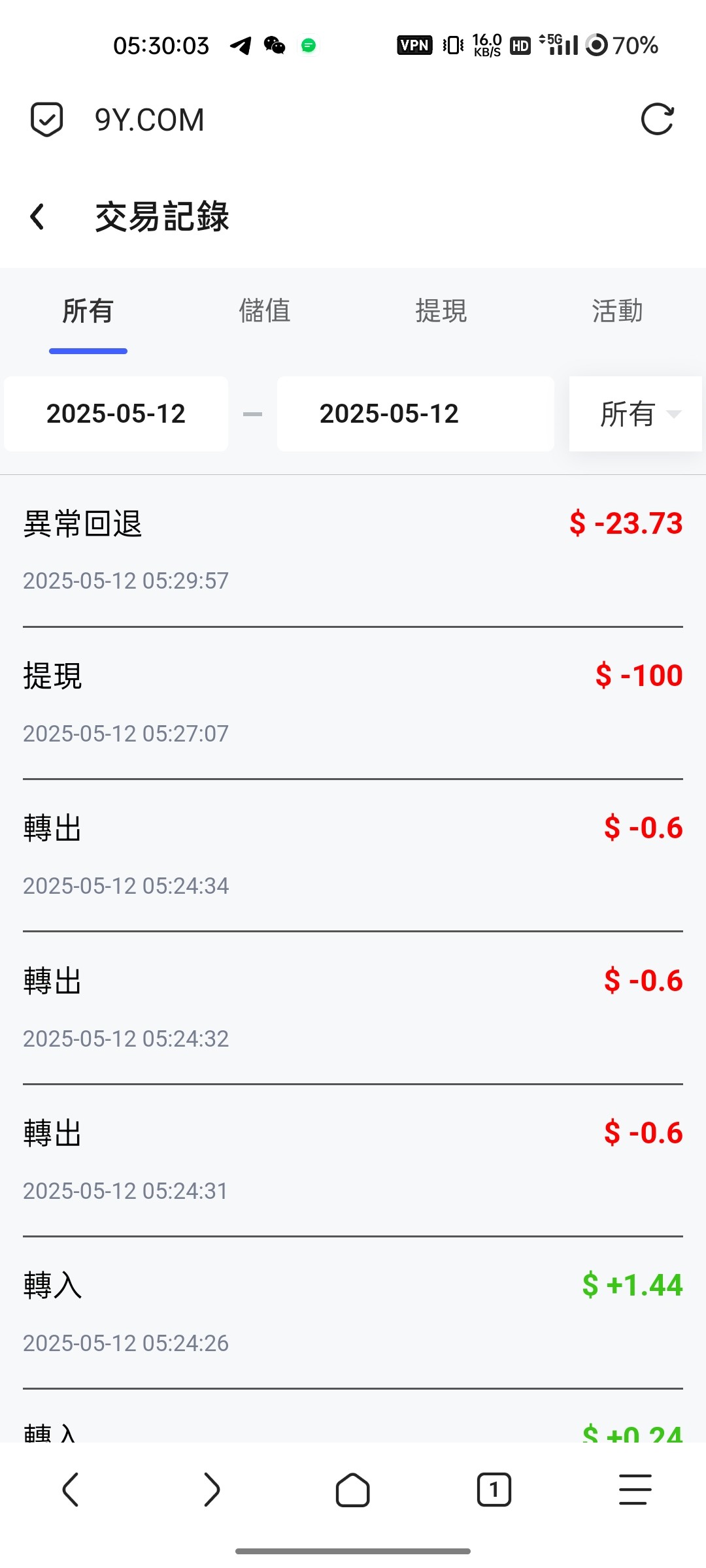The image size is (706, 1568).
Task: Select the 所有 tab
Action: click(x=88, y=311)
